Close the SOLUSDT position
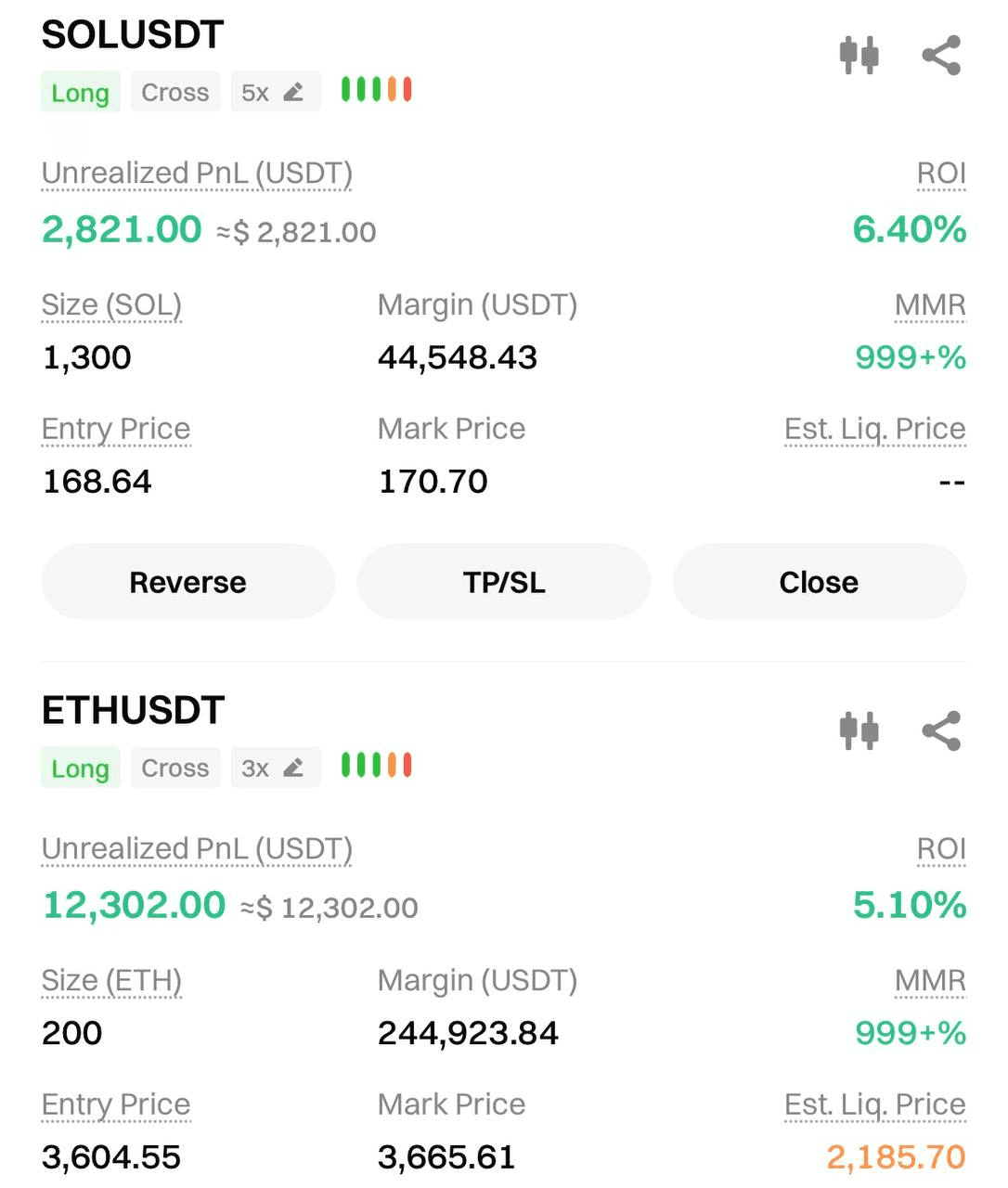 (819, 582)
